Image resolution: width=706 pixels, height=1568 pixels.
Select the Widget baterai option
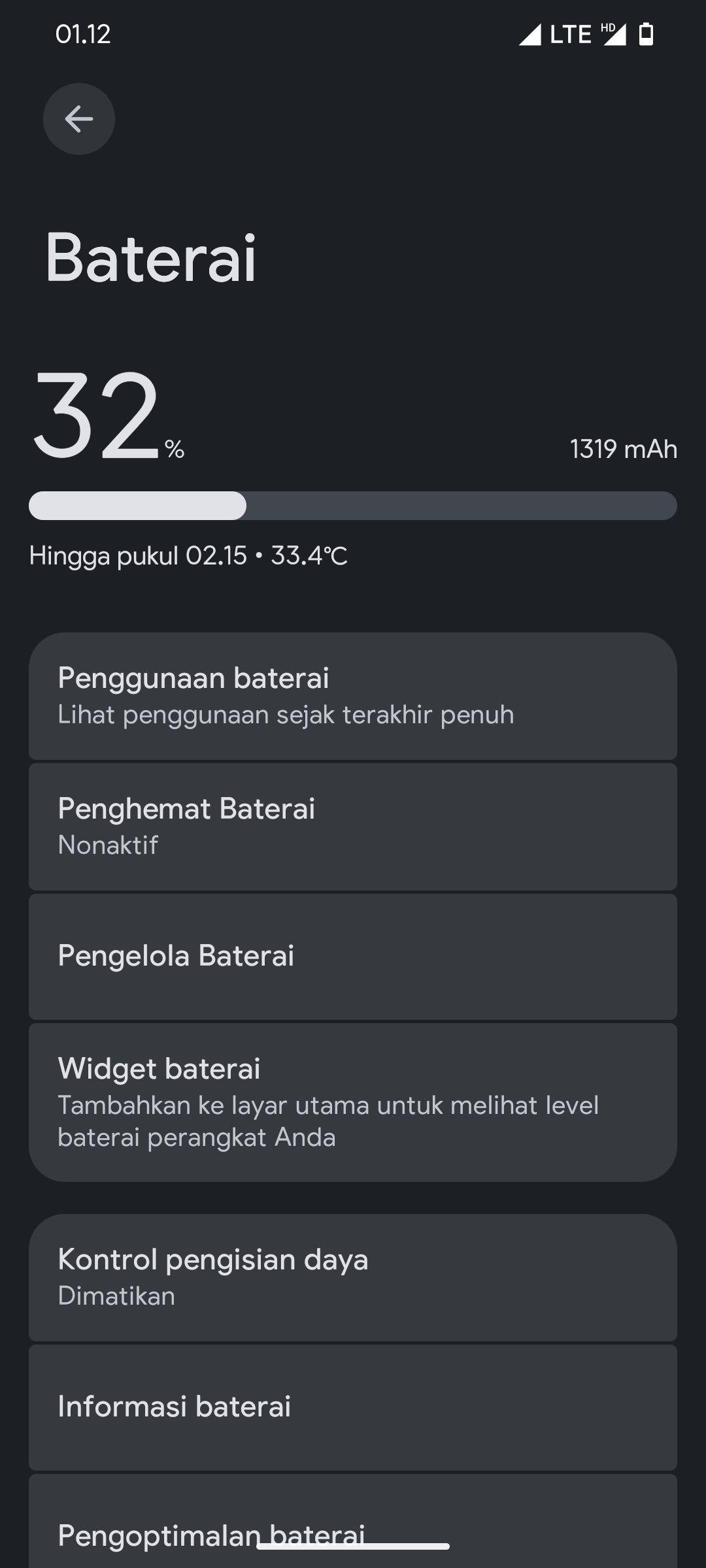coord(353,1102)
